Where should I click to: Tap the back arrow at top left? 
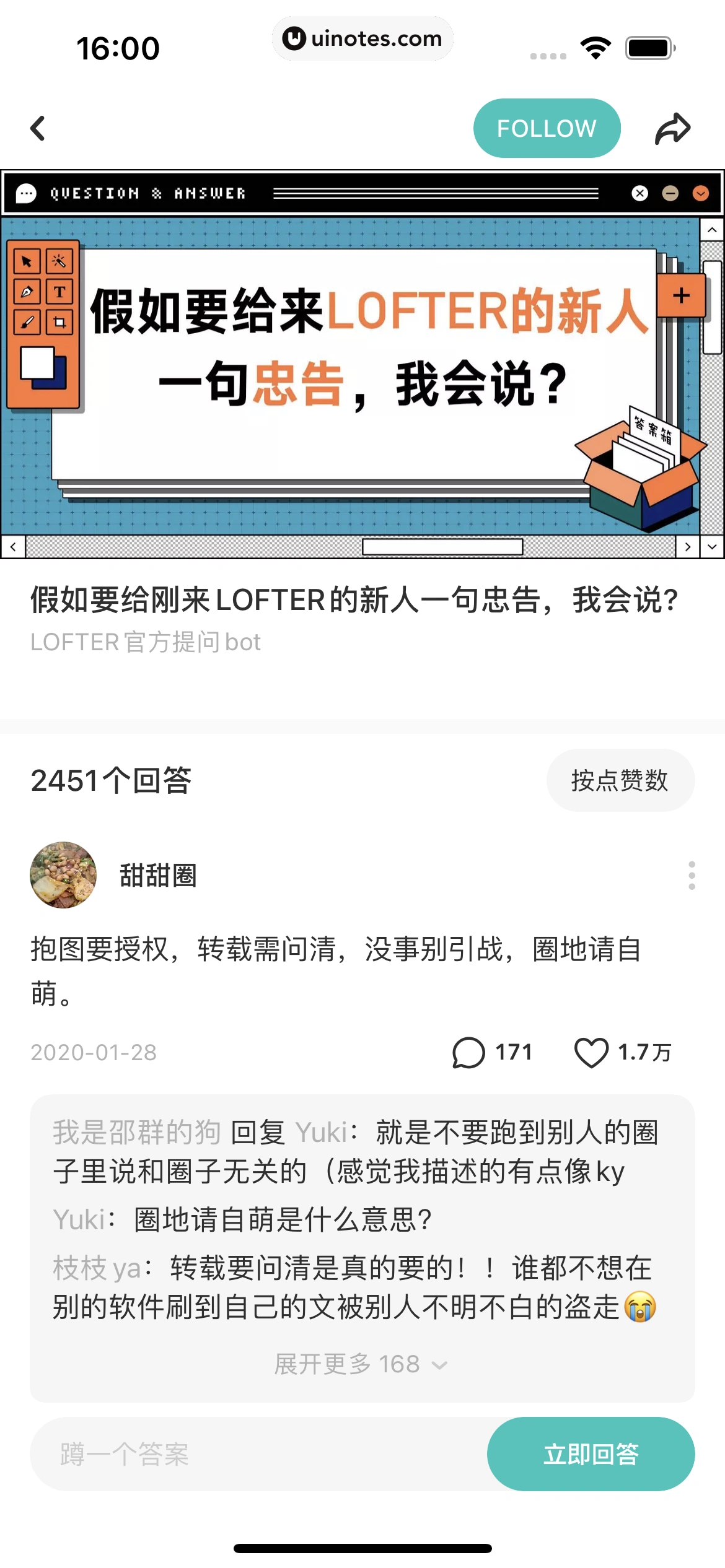coord(37,128)
